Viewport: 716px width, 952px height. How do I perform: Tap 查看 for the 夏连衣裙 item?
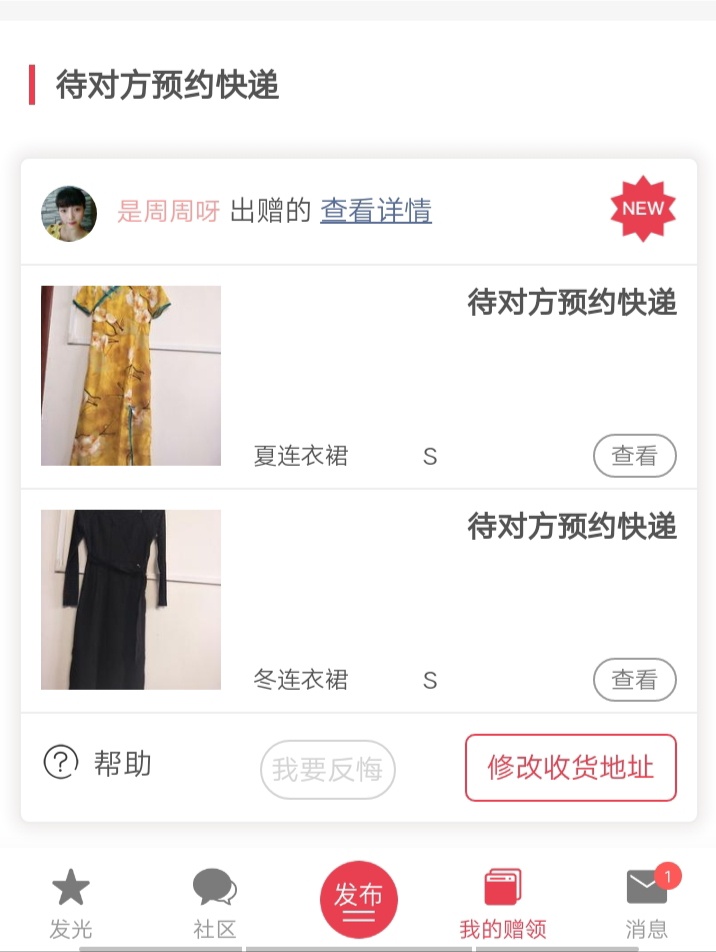(x=634, y=457)
